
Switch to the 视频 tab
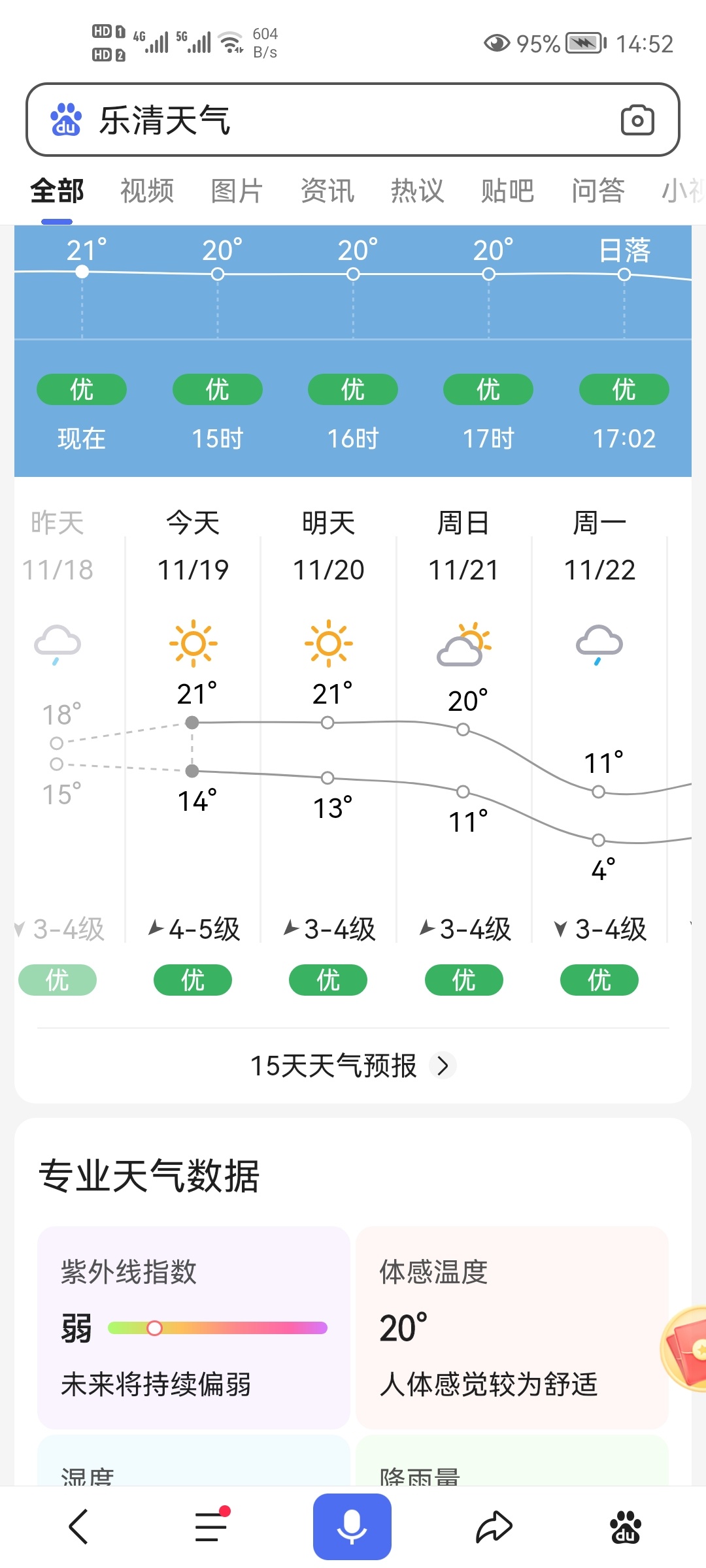[147, 191]
